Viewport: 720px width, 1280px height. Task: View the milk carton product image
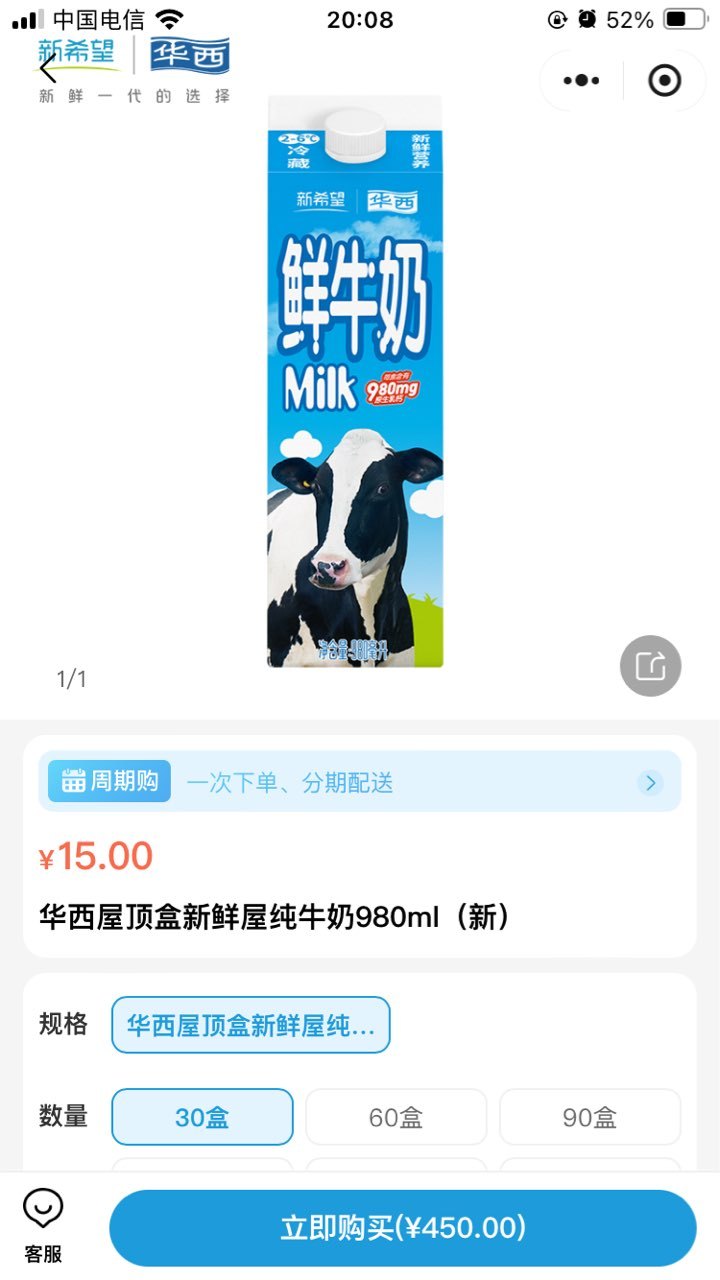tap(355, 382)
